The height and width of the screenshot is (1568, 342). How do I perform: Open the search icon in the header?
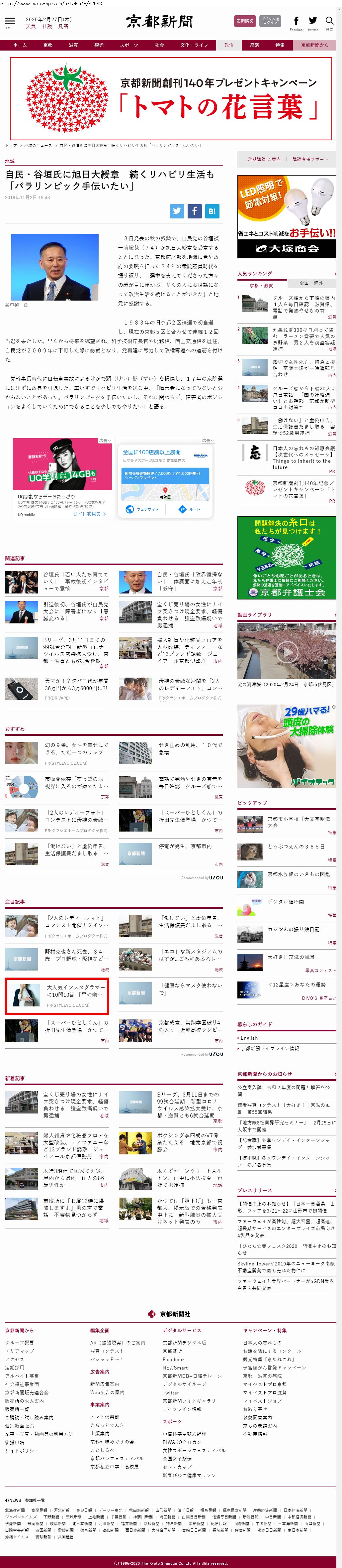click(x=329, y=22)
